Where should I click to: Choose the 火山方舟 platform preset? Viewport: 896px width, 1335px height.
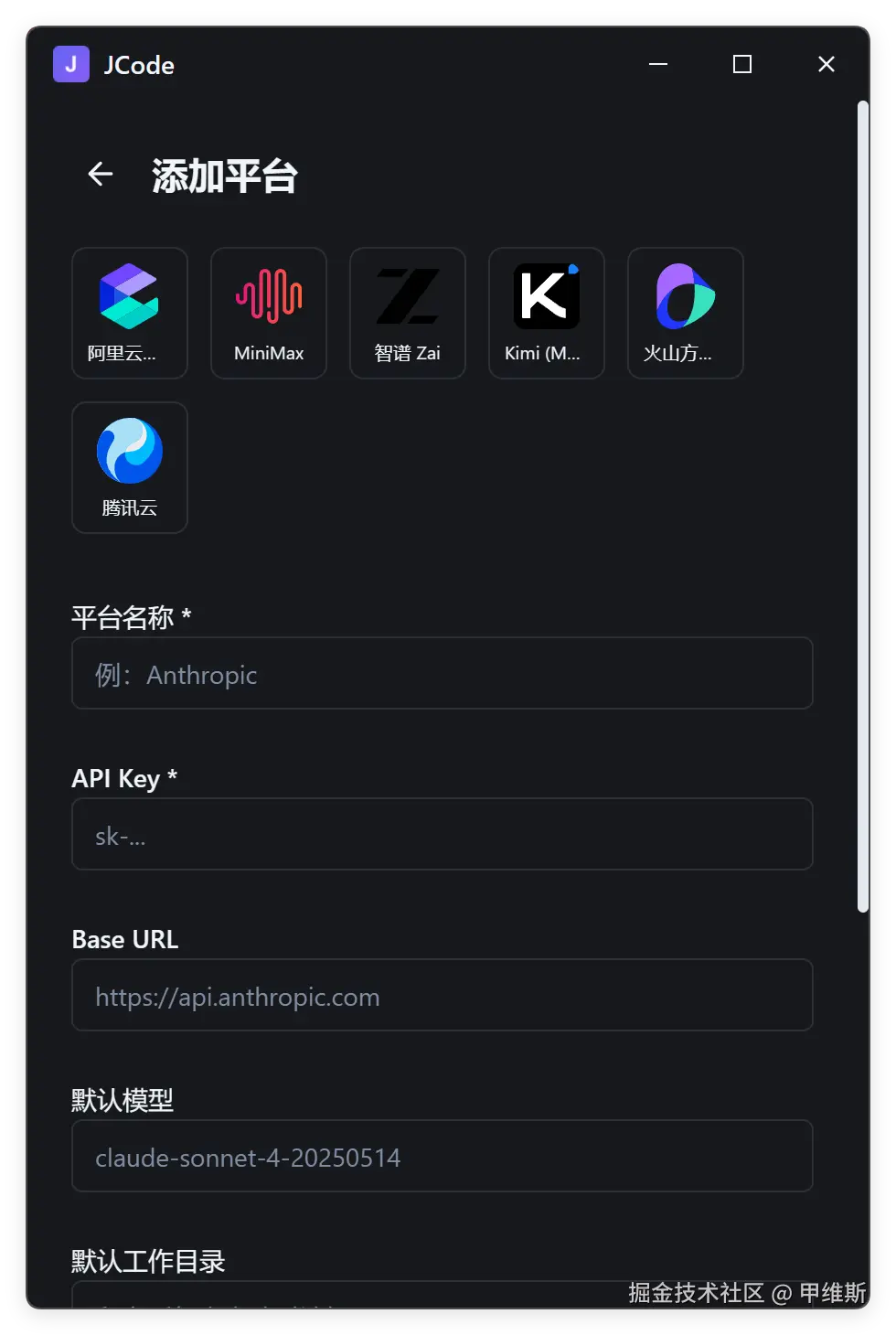(x=686, y=313)
